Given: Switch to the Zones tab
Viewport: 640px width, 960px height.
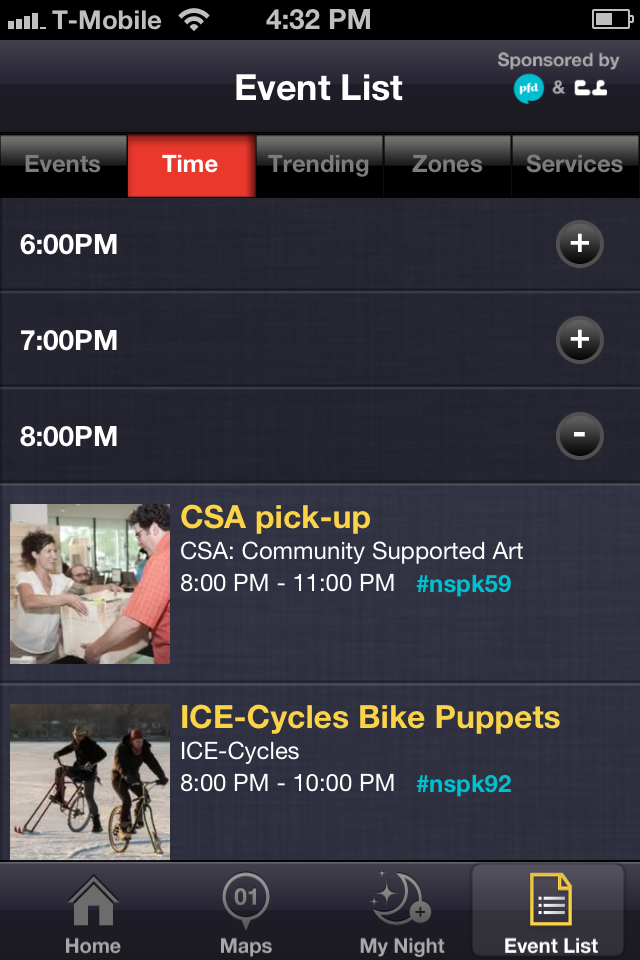Looking at the screenshot, I should [447, 165].
